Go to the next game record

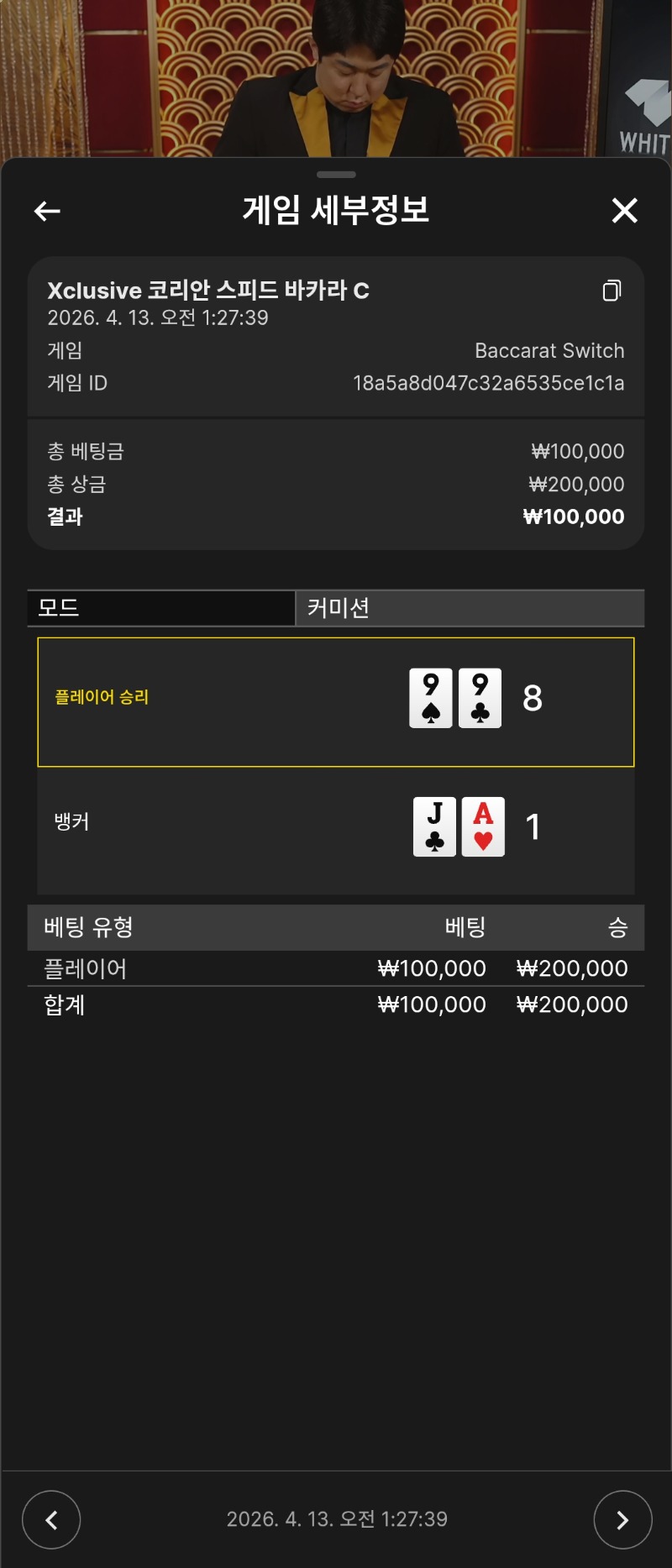click(x=622, y=1519)
